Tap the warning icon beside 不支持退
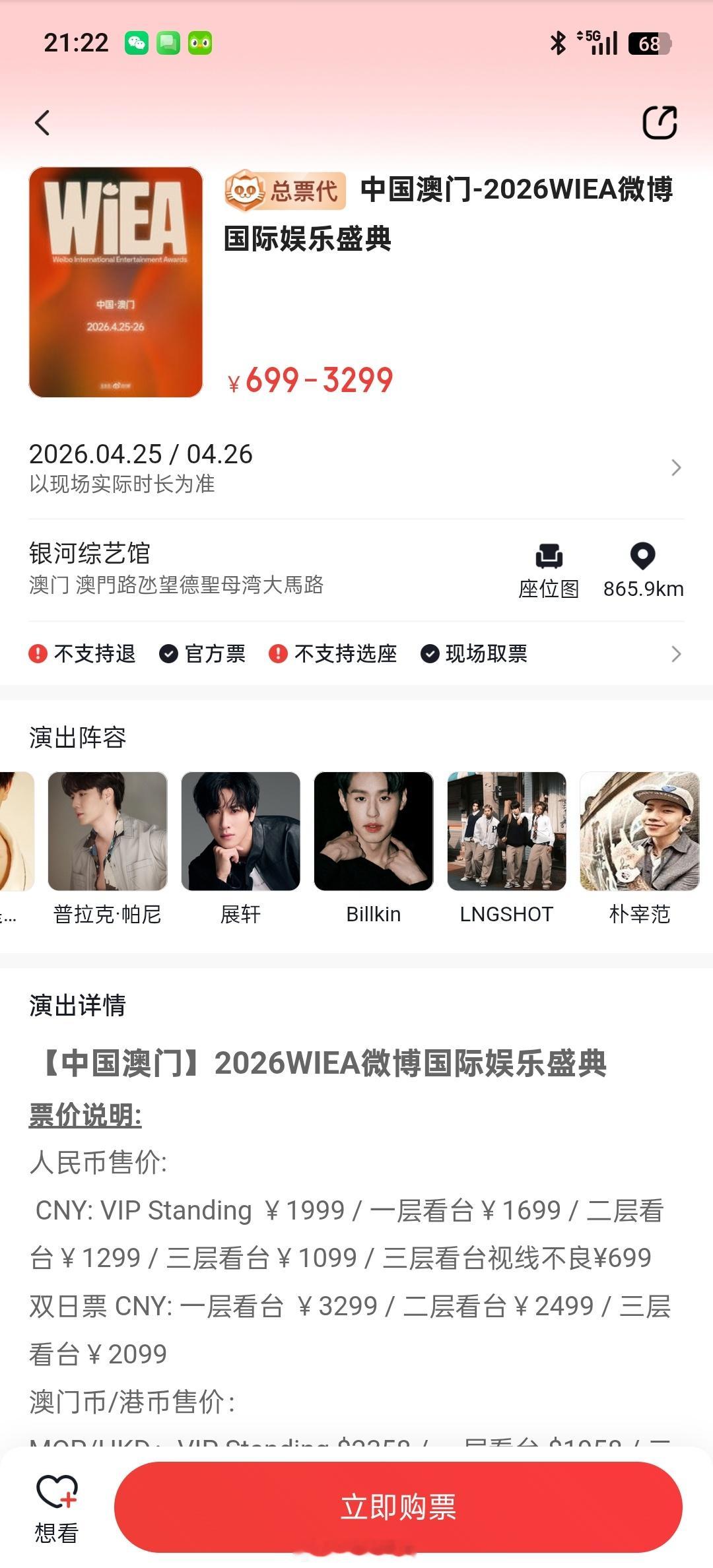This screenshot has height=1568, width=713. click(x=38, y=654)
